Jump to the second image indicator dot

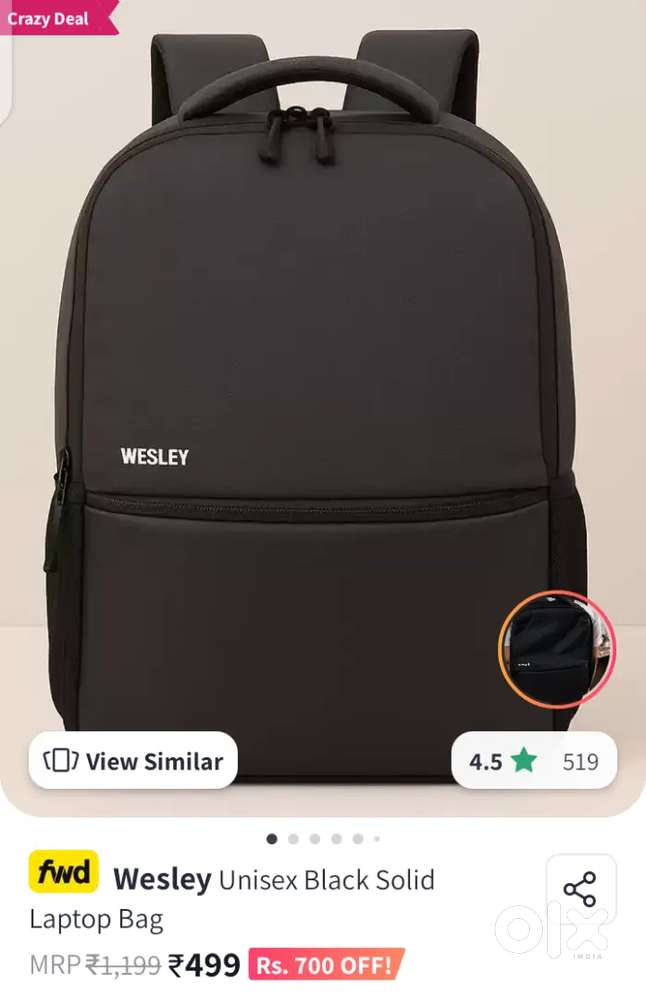[293, 839]
